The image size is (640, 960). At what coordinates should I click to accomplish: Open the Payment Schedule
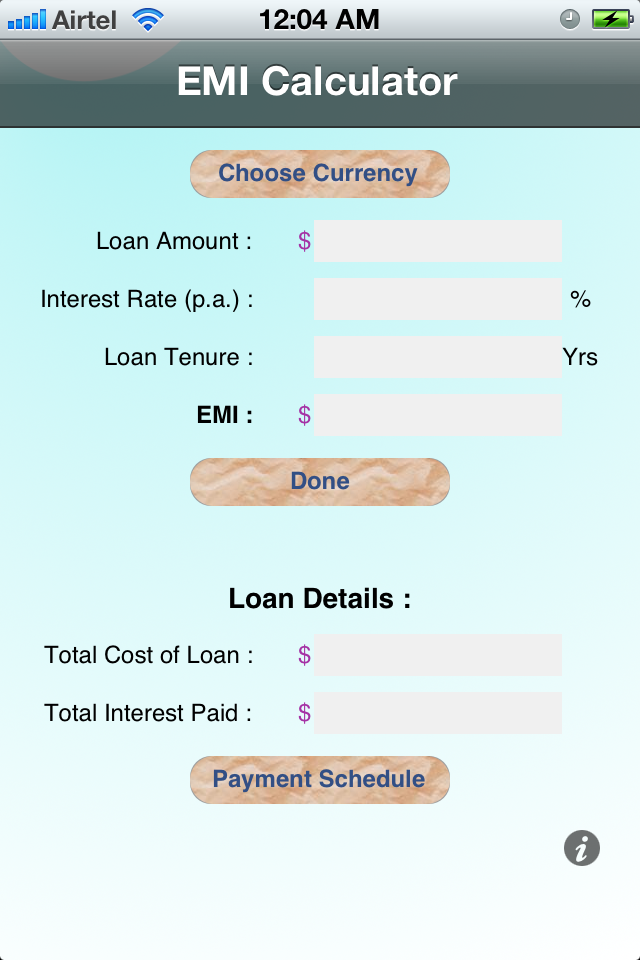pos(319,780)
